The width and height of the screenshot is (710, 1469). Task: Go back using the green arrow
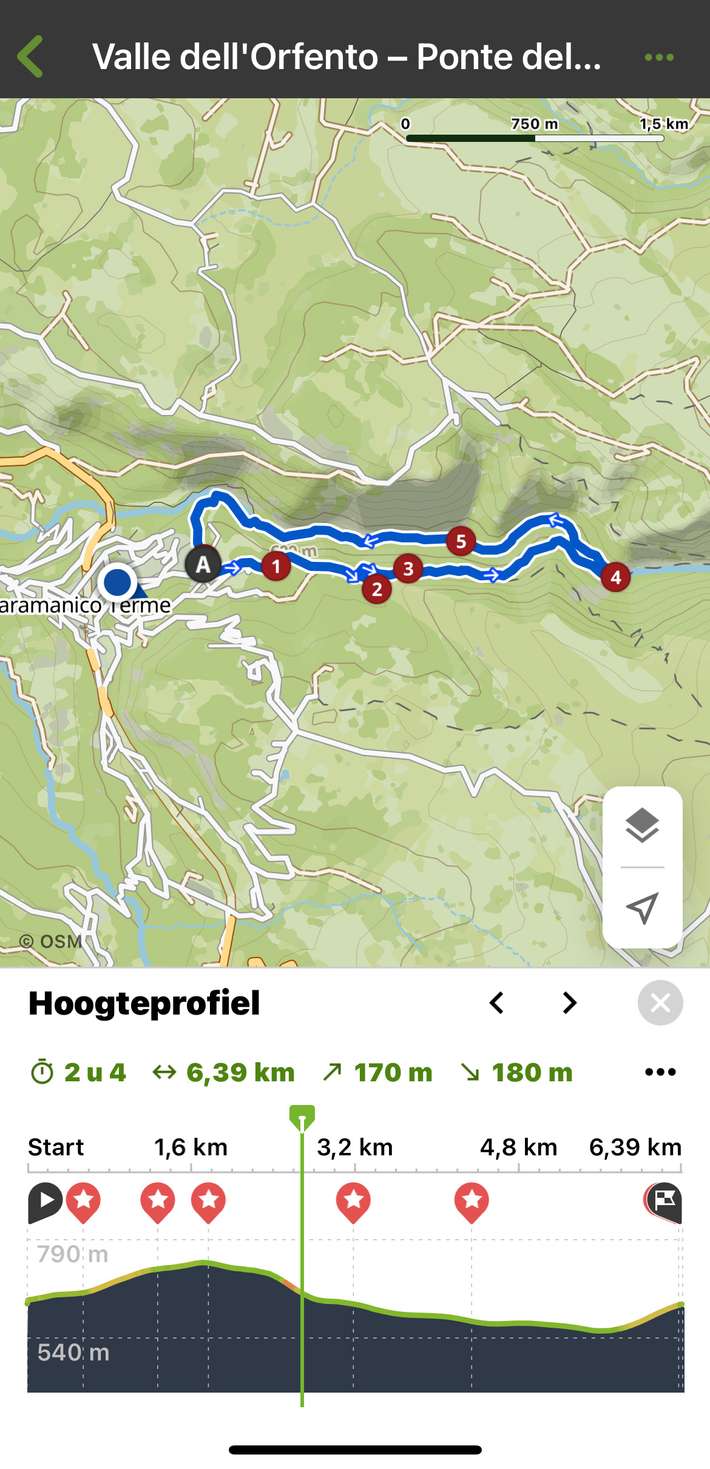point(31,57)
